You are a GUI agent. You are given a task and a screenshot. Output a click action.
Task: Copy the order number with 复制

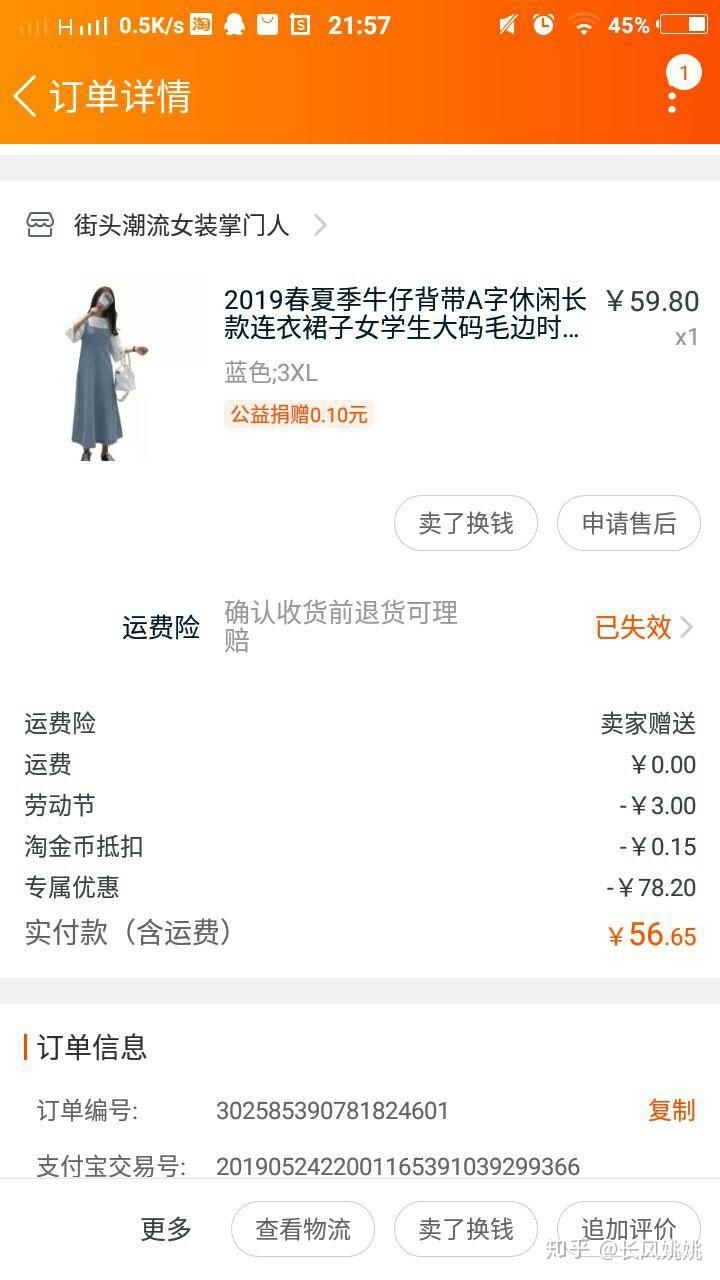671,1110
